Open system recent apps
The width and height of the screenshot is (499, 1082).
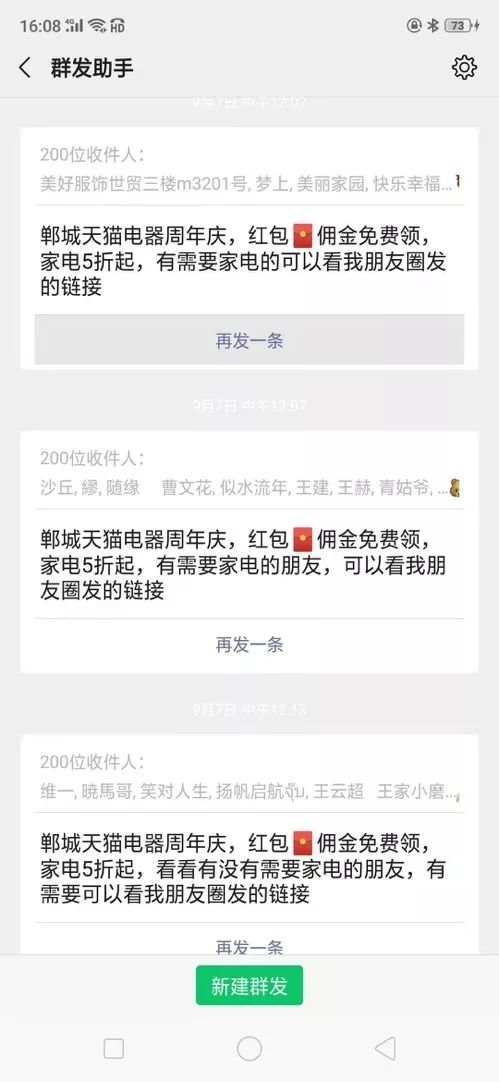(x=113, y=1049)
